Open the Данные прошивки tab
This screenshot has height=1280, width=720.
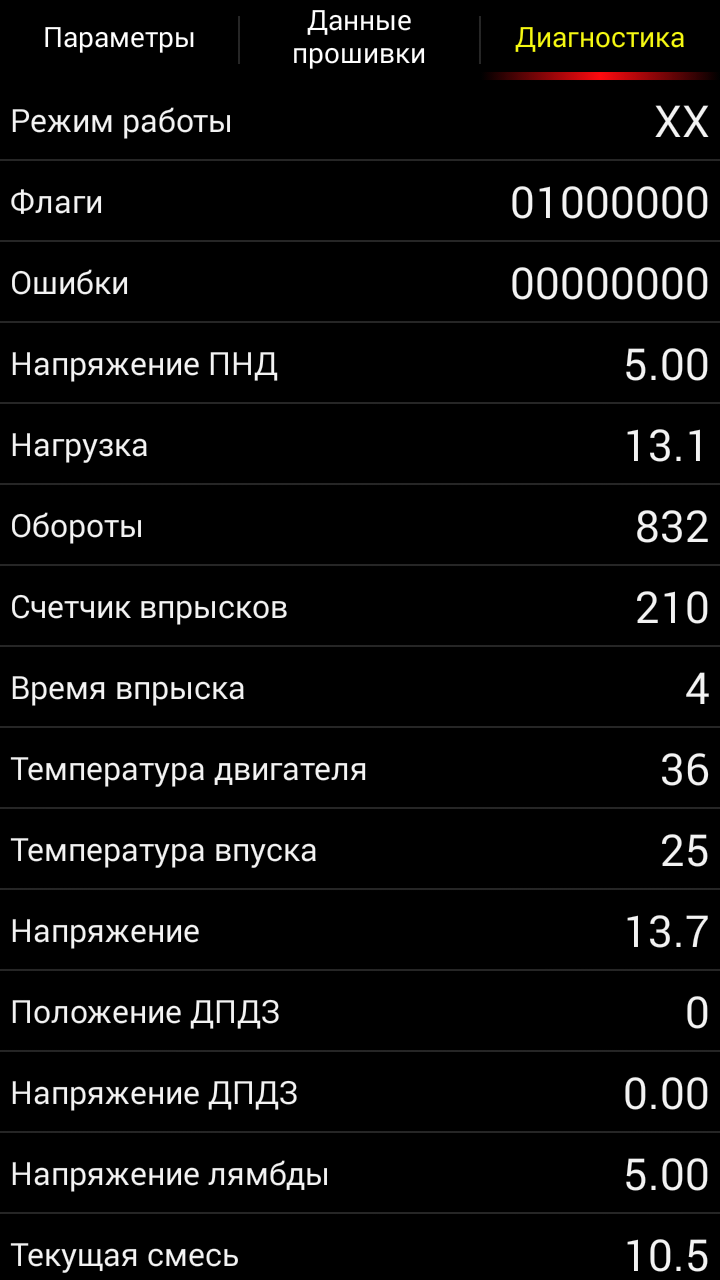click(x=359, y=39)
